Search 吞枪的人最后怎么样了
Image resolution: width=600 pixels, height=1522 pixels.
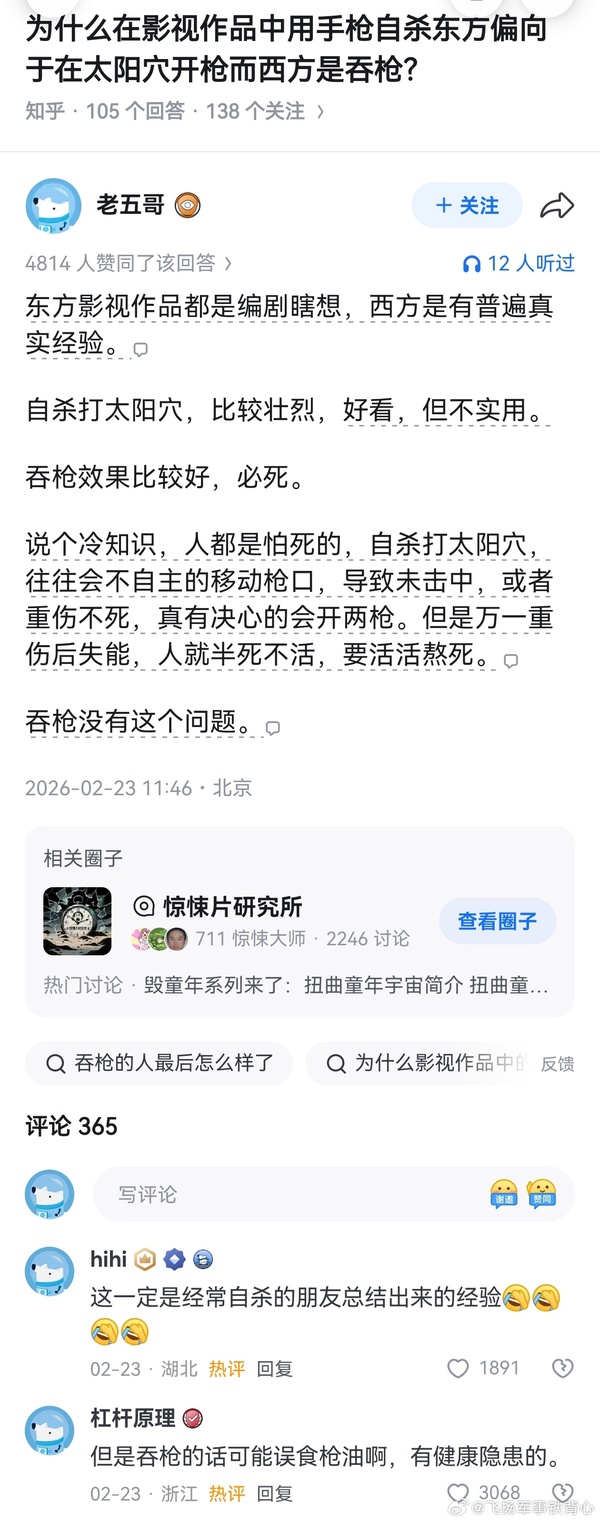pos(160,1063)
